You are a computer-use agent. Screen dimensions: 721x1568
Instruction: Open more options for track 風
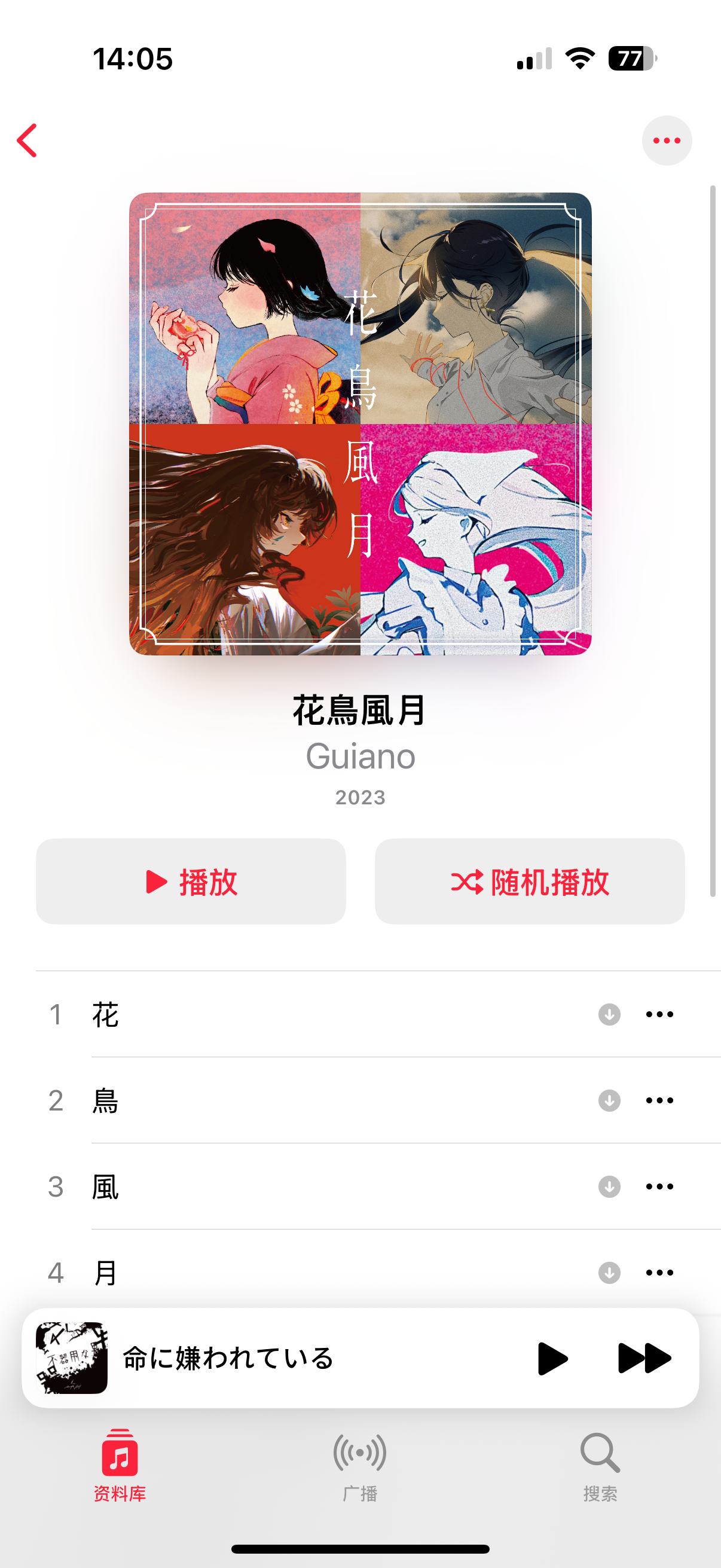point(659,1186)
